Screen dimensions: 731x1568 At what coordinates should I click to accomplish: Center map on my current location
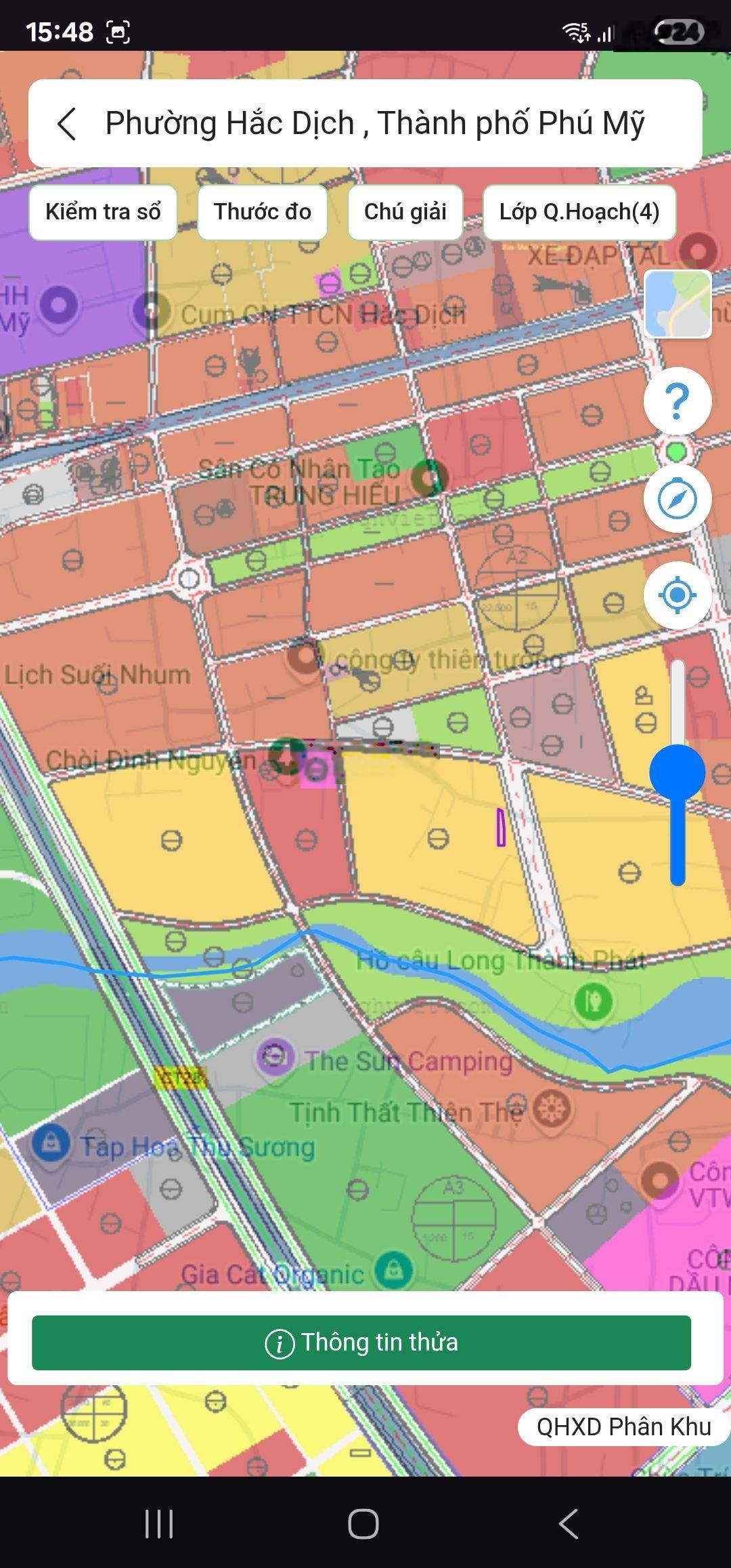(x=677, y=596)
